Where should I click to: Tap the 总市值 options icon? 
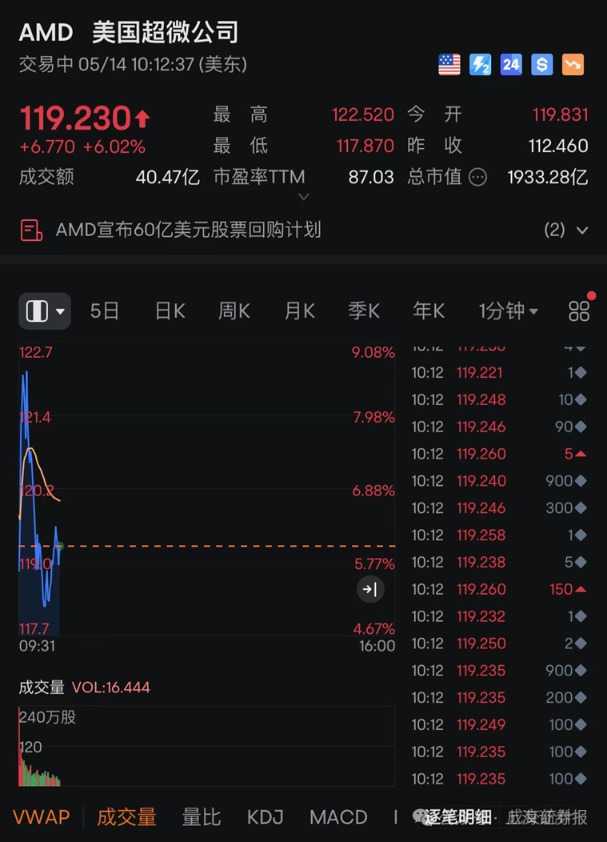(x=478, y=177)
